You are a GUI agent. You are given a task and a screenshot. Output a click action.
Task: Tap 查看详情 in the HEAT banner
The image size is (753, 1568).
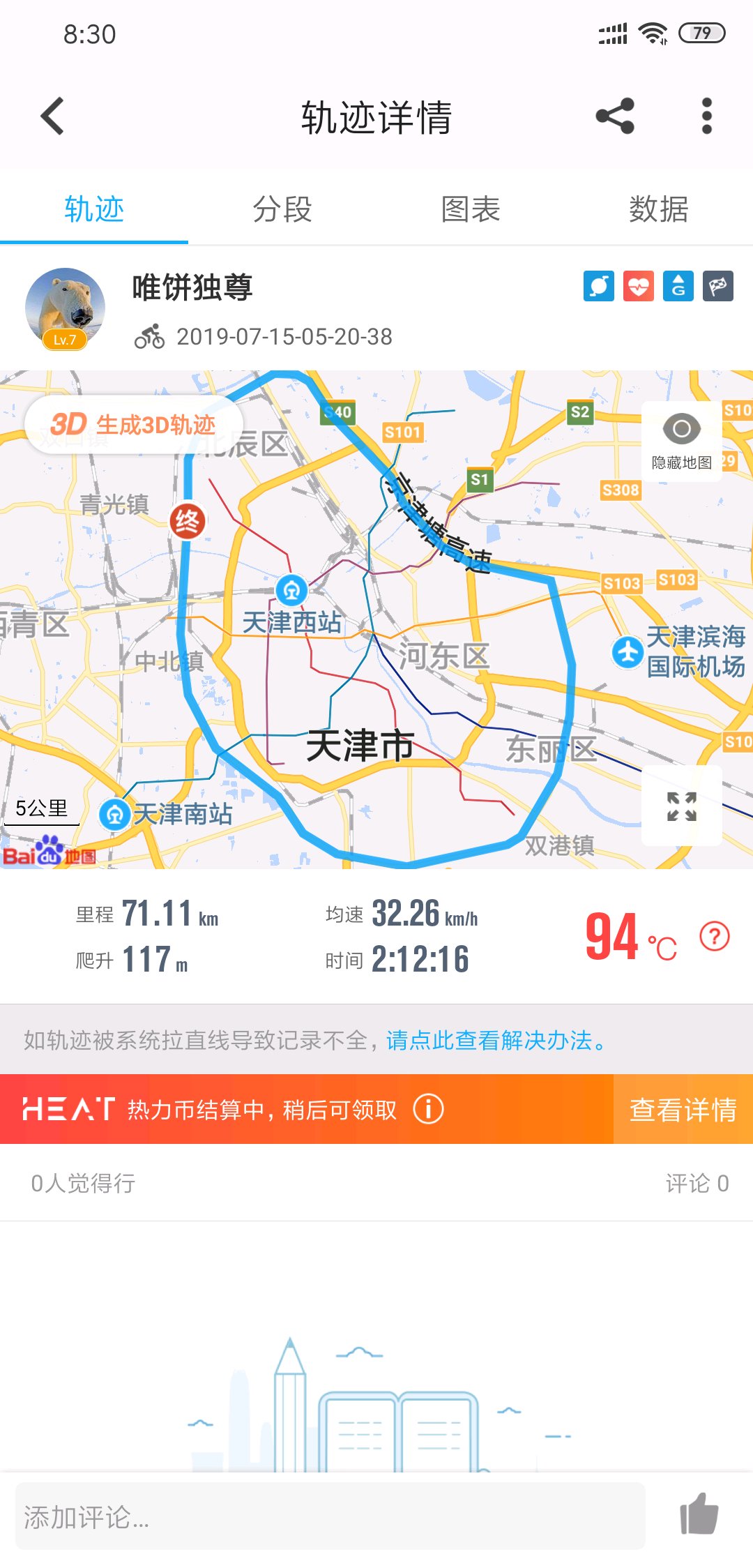pos(683,1109)
